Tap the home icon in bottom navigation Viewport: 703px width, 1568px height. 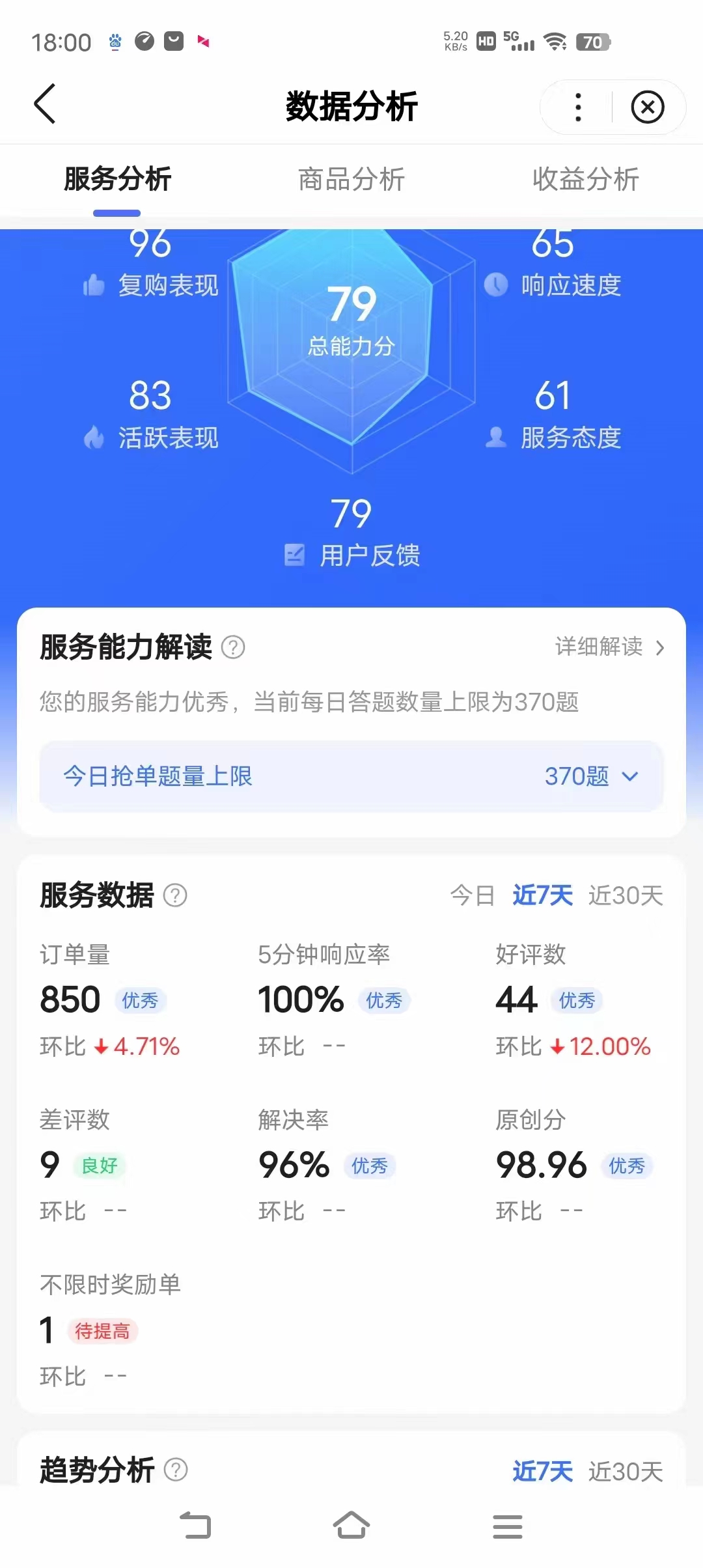point(351,1524)
